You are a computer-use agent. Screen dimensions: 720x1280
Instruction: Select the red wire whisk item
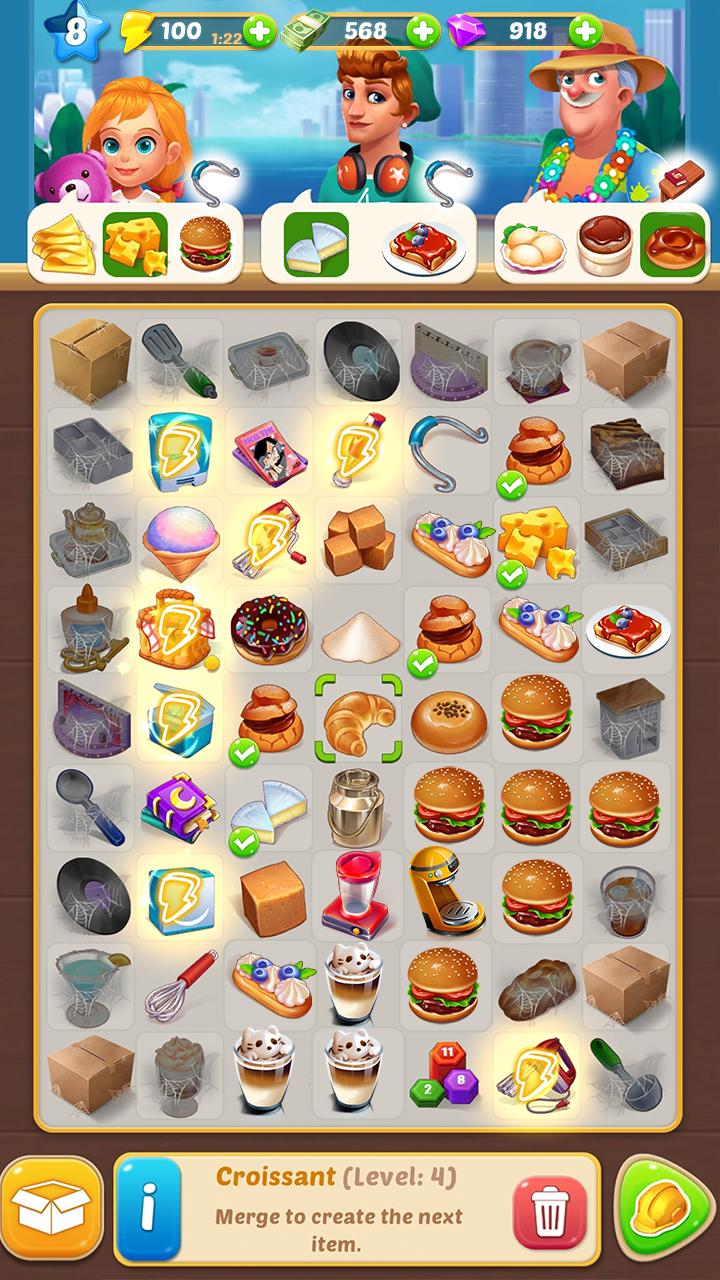click(181, 984)
